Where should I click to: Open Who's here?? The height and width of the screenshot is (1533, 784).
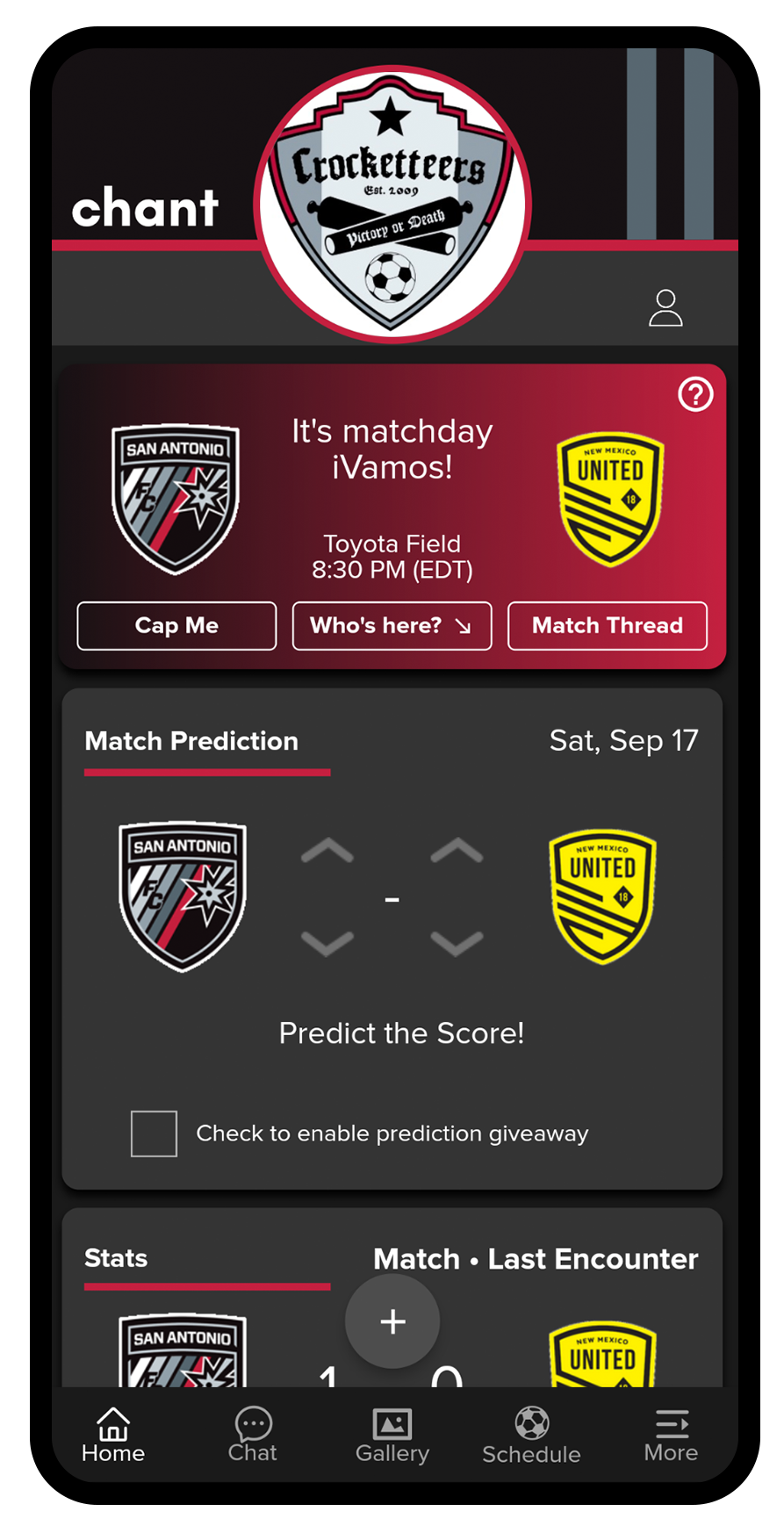[x=392, y=626]
